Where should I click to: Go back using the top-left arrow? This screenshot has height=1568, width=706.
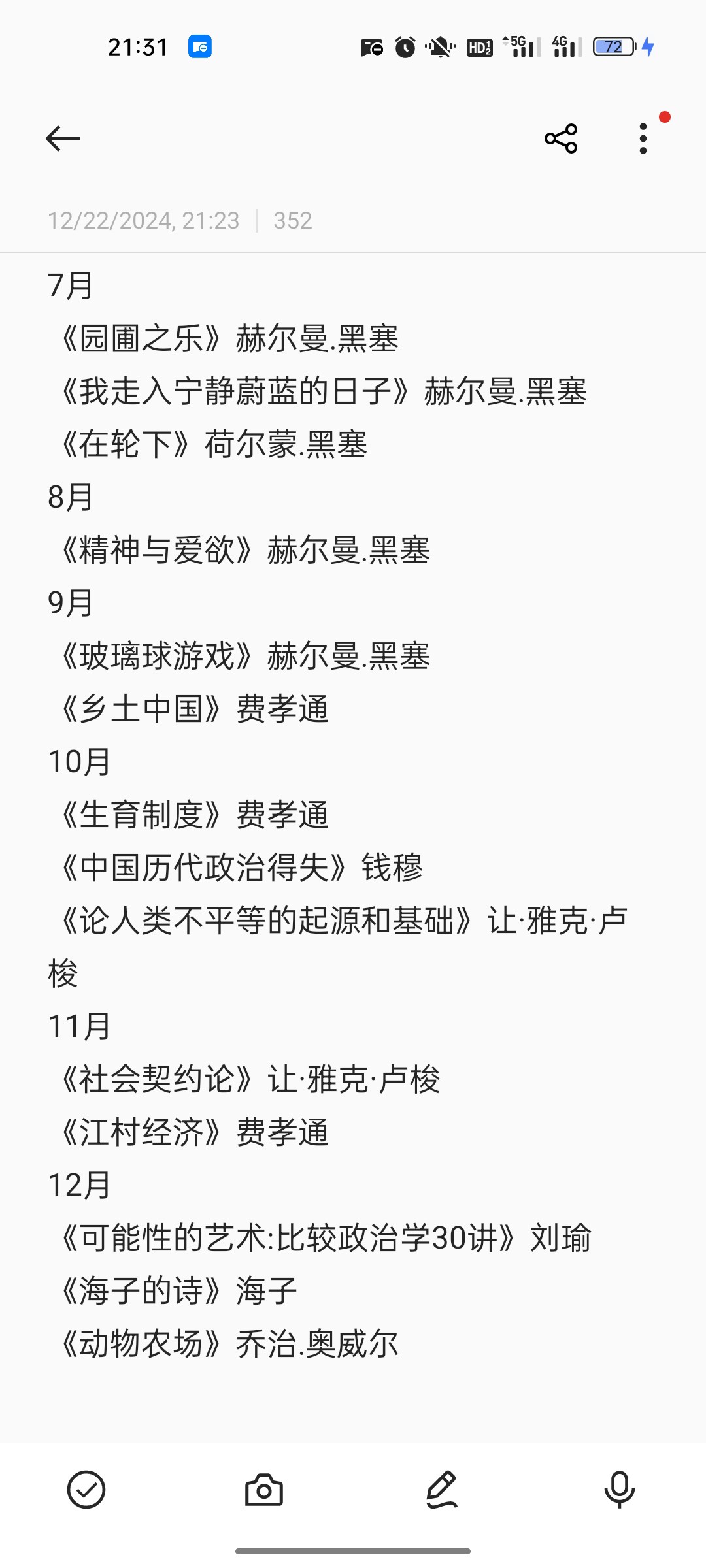63,139
